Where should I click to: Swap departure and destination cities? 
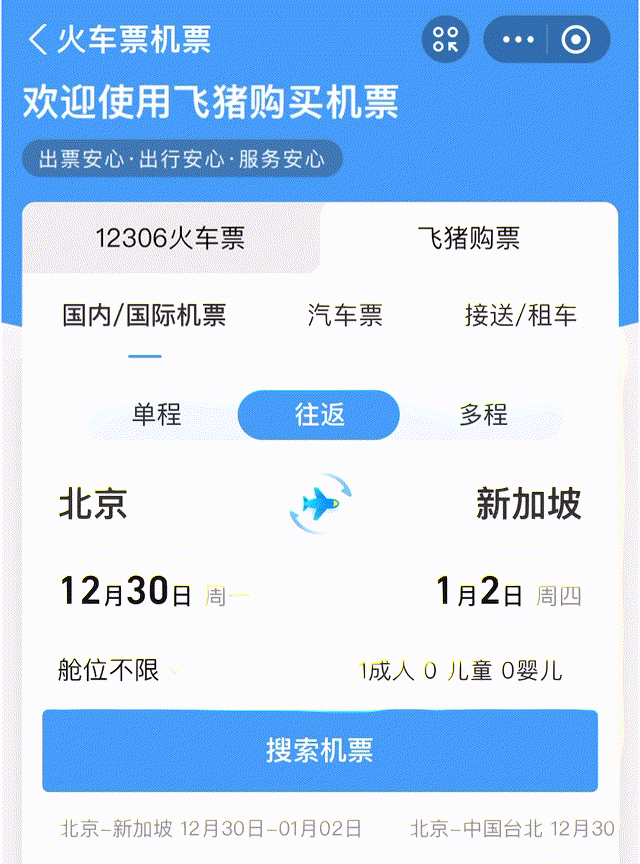(x=320, y=503)
